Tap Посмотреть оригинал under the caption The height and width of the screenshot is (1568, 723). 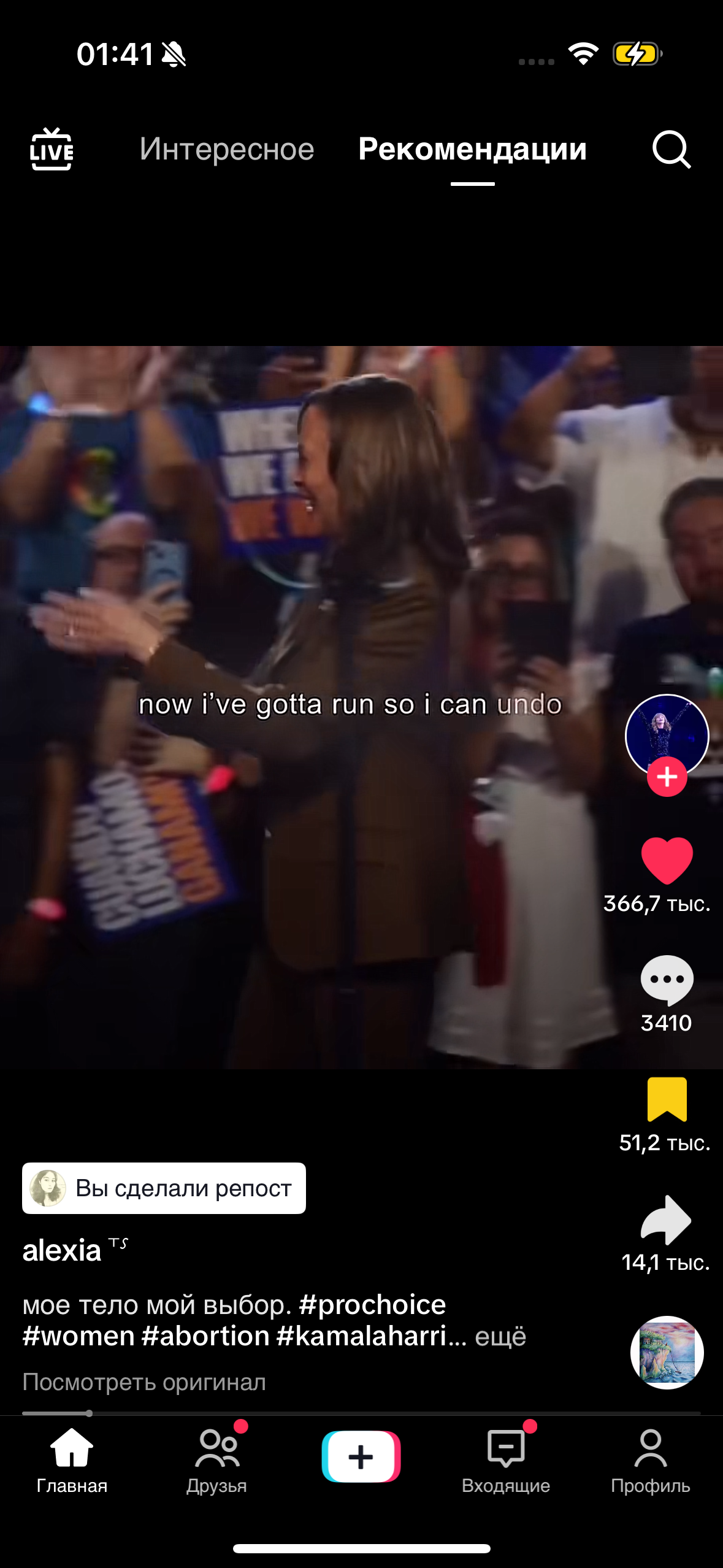coord(144,1382)
